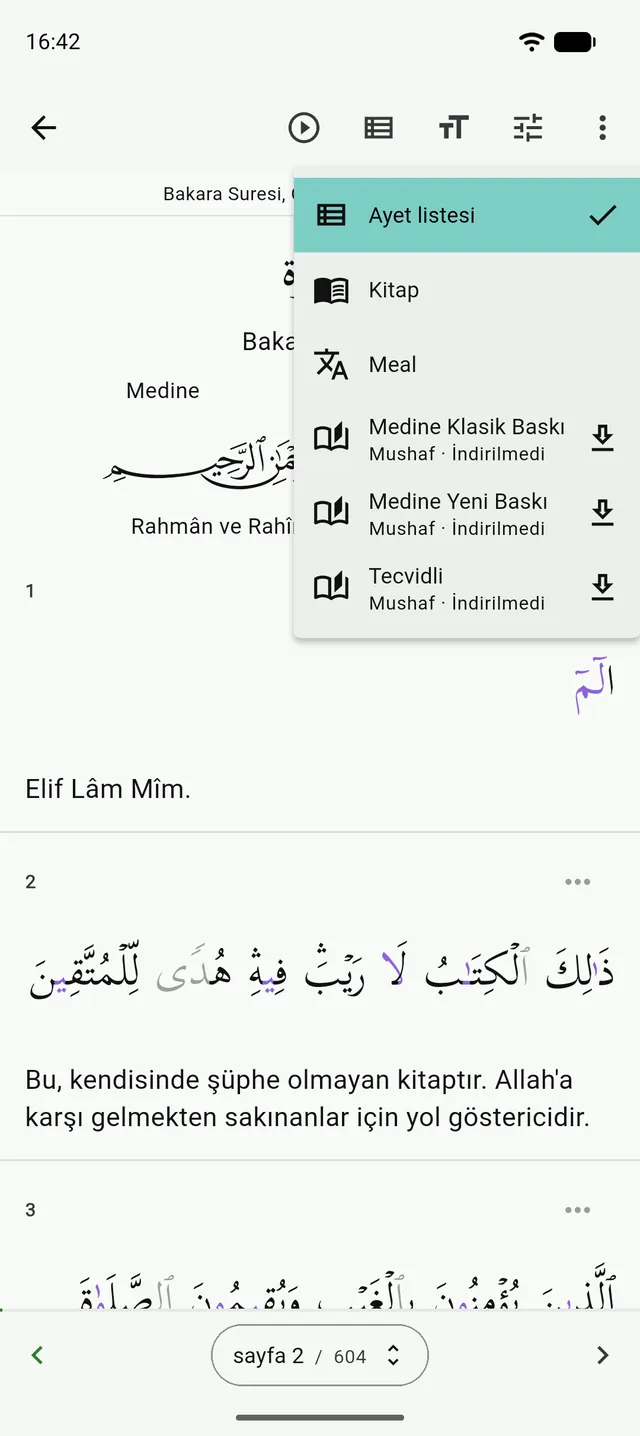Screen dimensions: 640x1436
Task: Go to the next page with the right chevron
Action: coord(602,1355)
